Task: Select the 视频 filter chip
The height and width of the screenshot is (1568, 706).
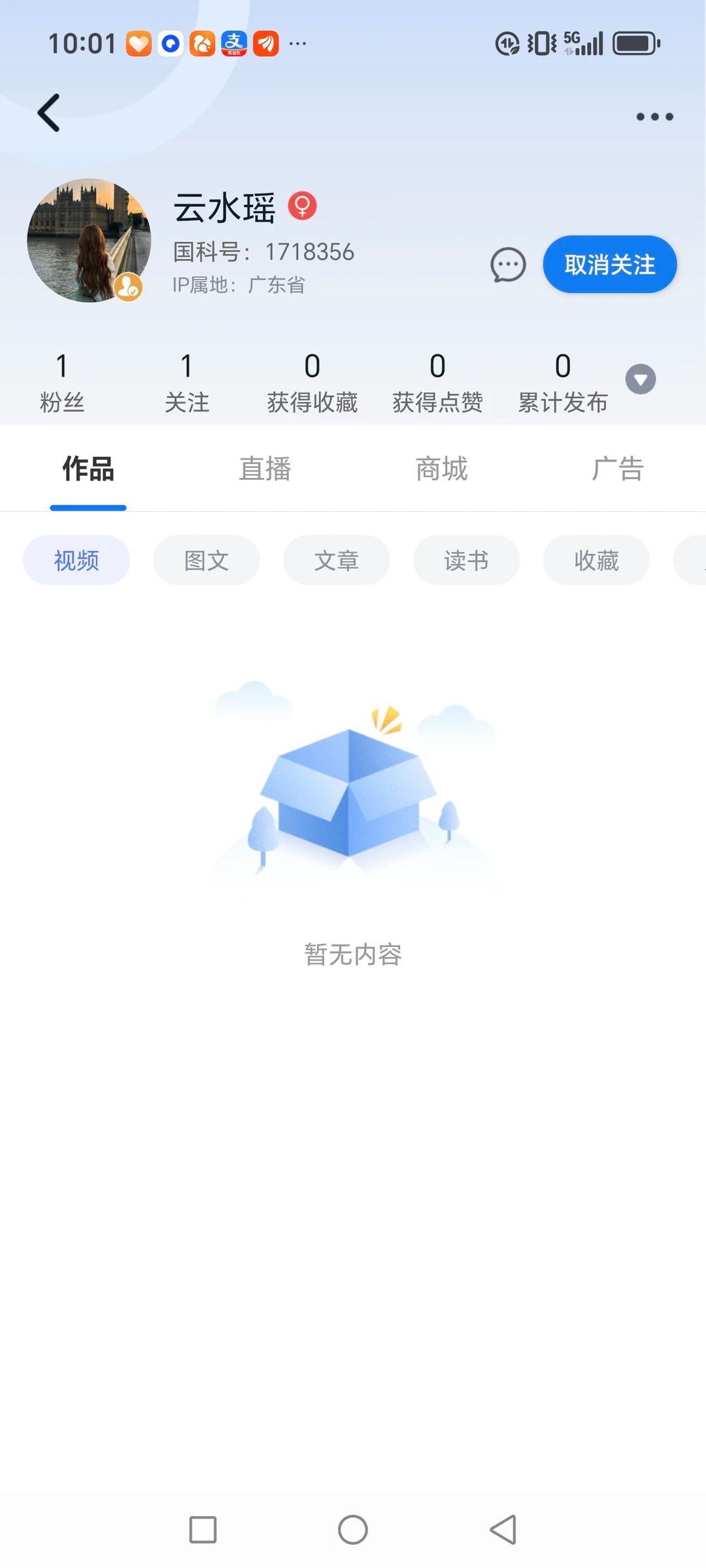Action: pyautogui.click(x=76, y=560)
